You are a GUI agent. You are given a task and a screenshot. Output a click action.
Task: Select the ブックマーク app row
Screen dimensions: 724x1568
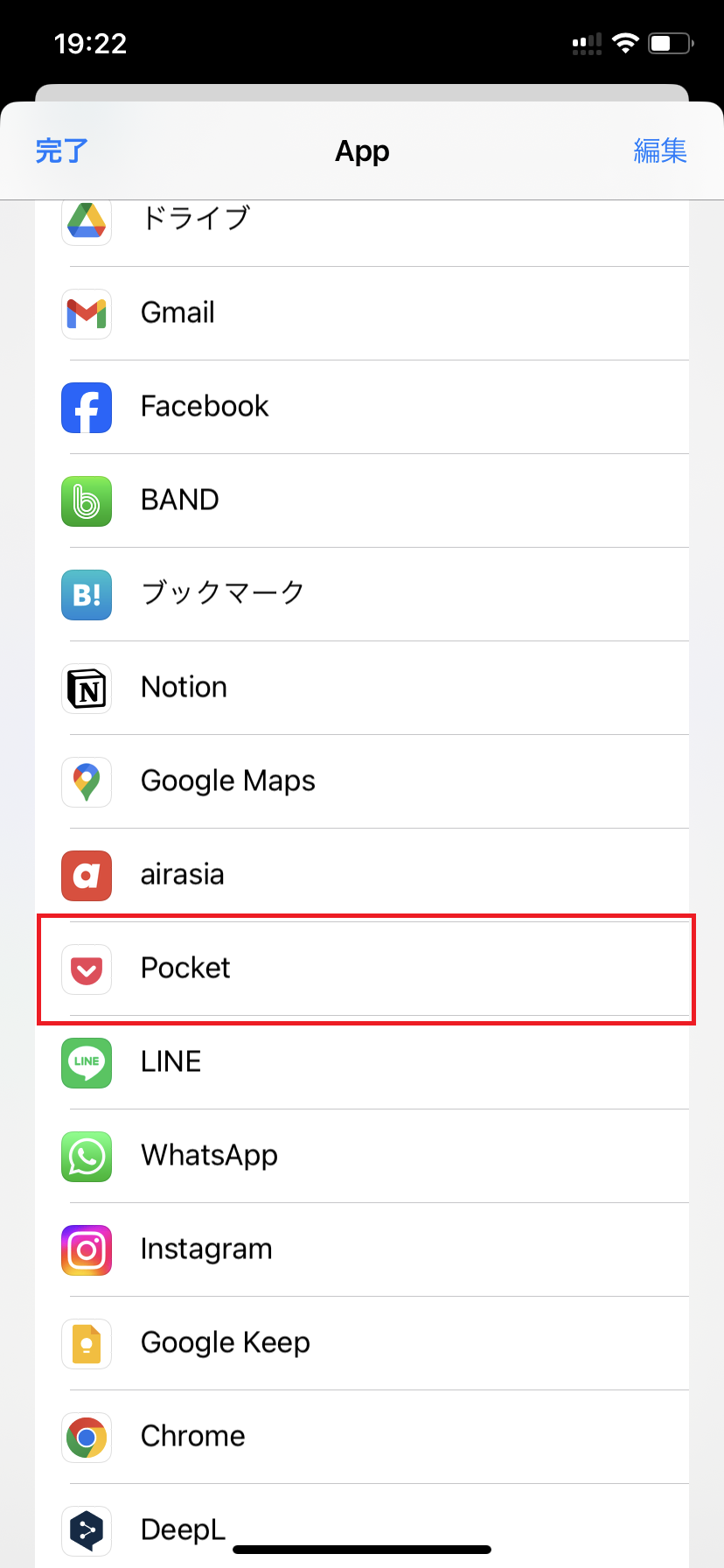click(x=362, y=594)
